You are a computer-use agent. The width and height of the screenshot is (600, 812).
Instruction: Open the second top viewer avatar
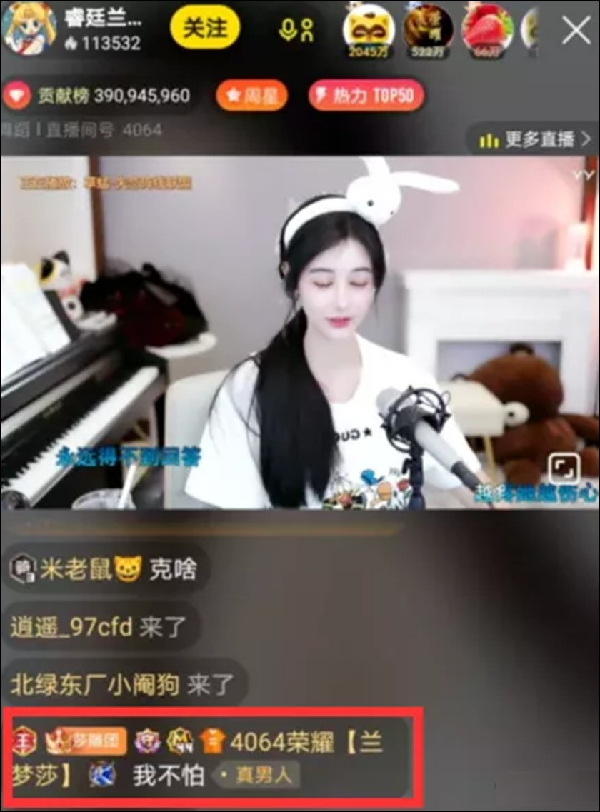tap(428, 29)
